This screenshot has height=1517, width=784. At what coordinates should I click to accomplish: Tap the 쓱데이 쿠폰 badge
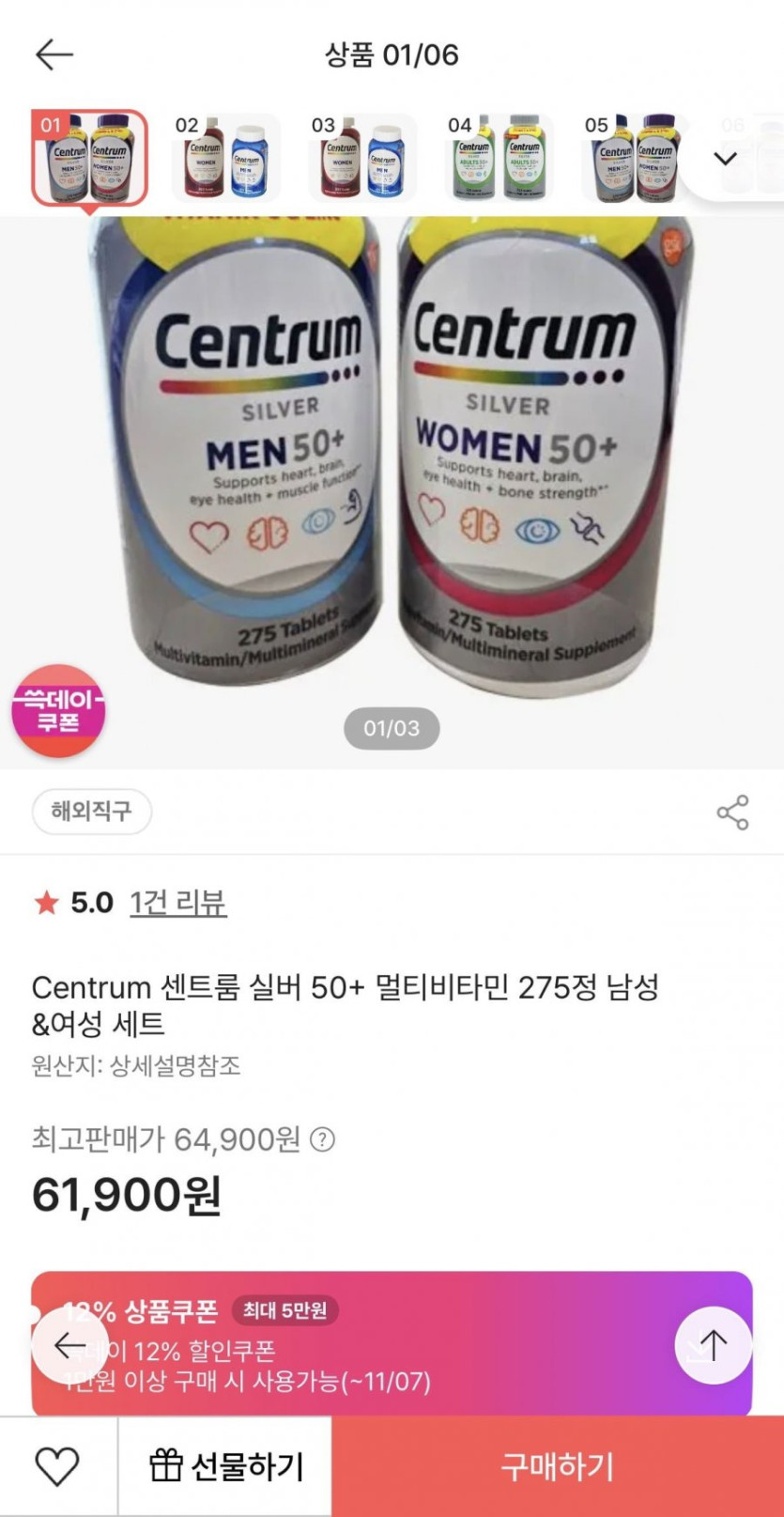pyautogui.click(x=58, y=711)
